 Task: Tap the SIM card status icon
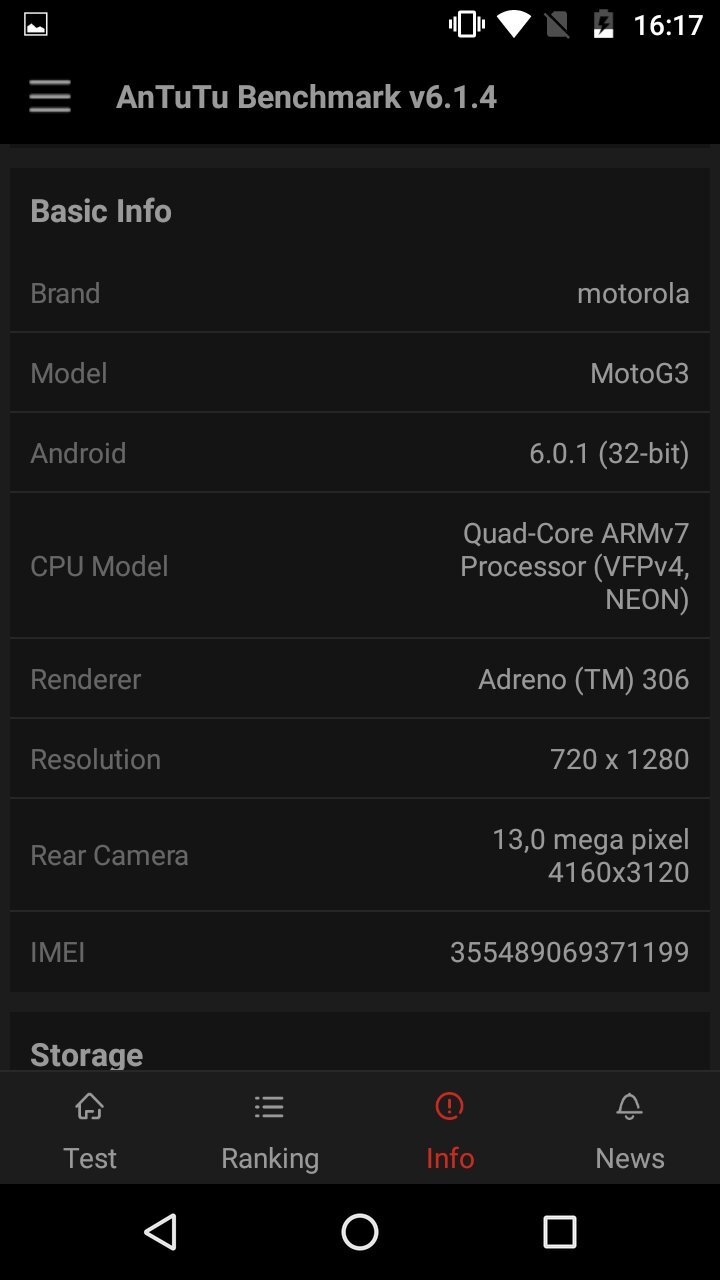pyautogui.click(x=561, y=25)
